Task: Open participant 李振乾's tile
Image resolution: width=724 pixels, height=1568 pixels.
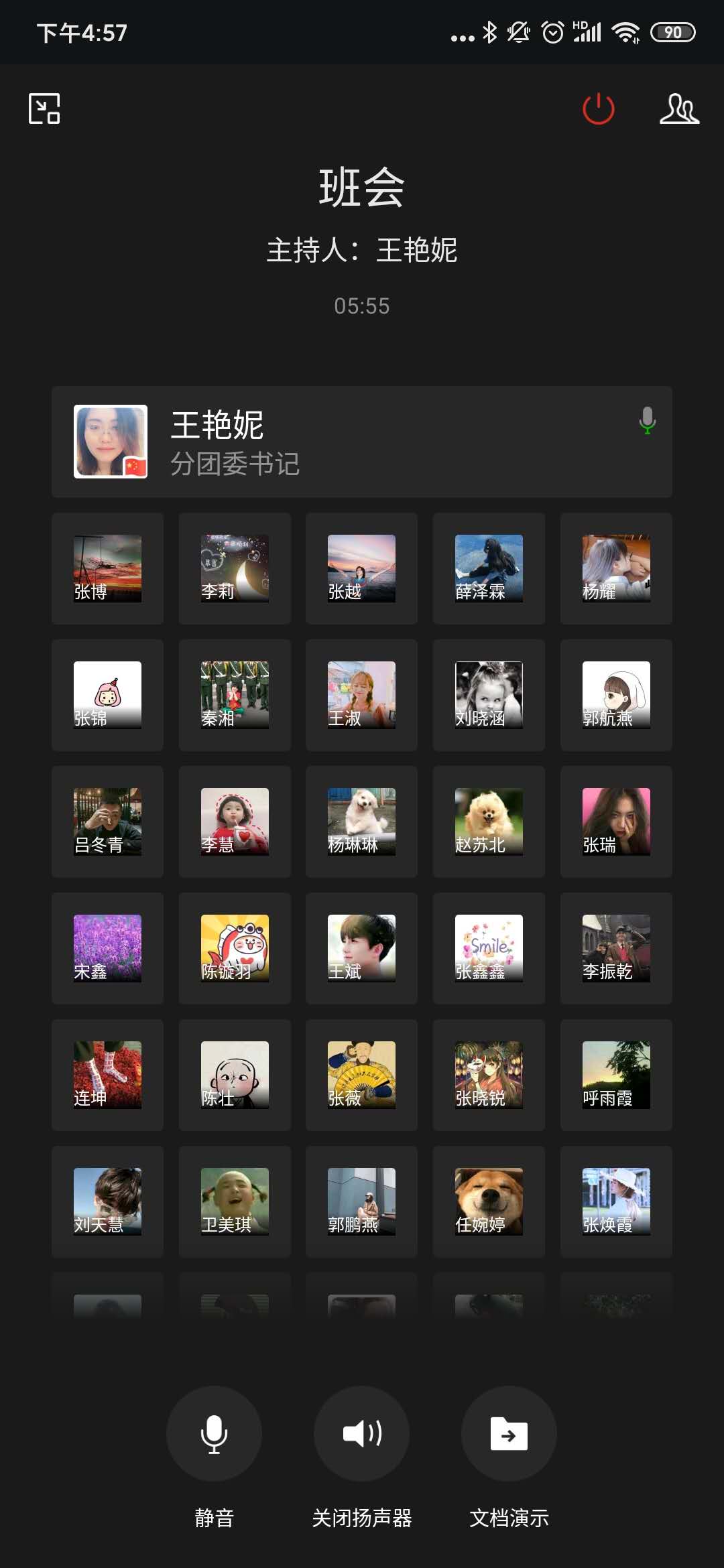Action: (616, 948)
